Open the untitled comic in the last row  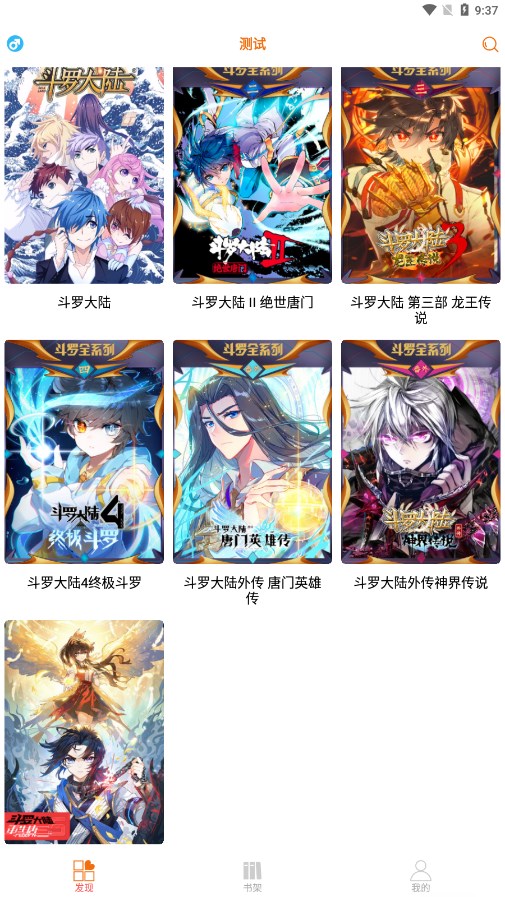coord(84,732)
